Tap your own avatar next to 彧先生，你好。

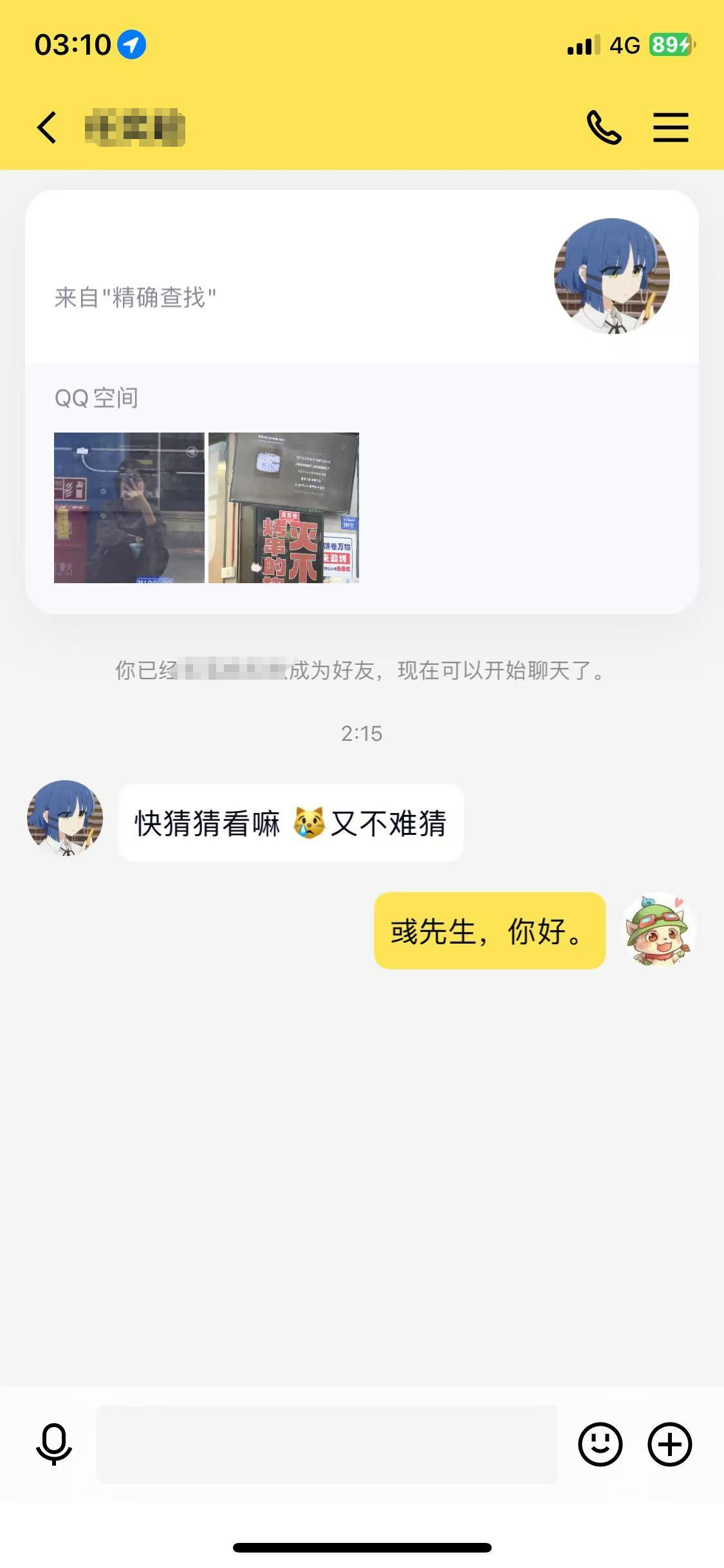coord(659,929)
